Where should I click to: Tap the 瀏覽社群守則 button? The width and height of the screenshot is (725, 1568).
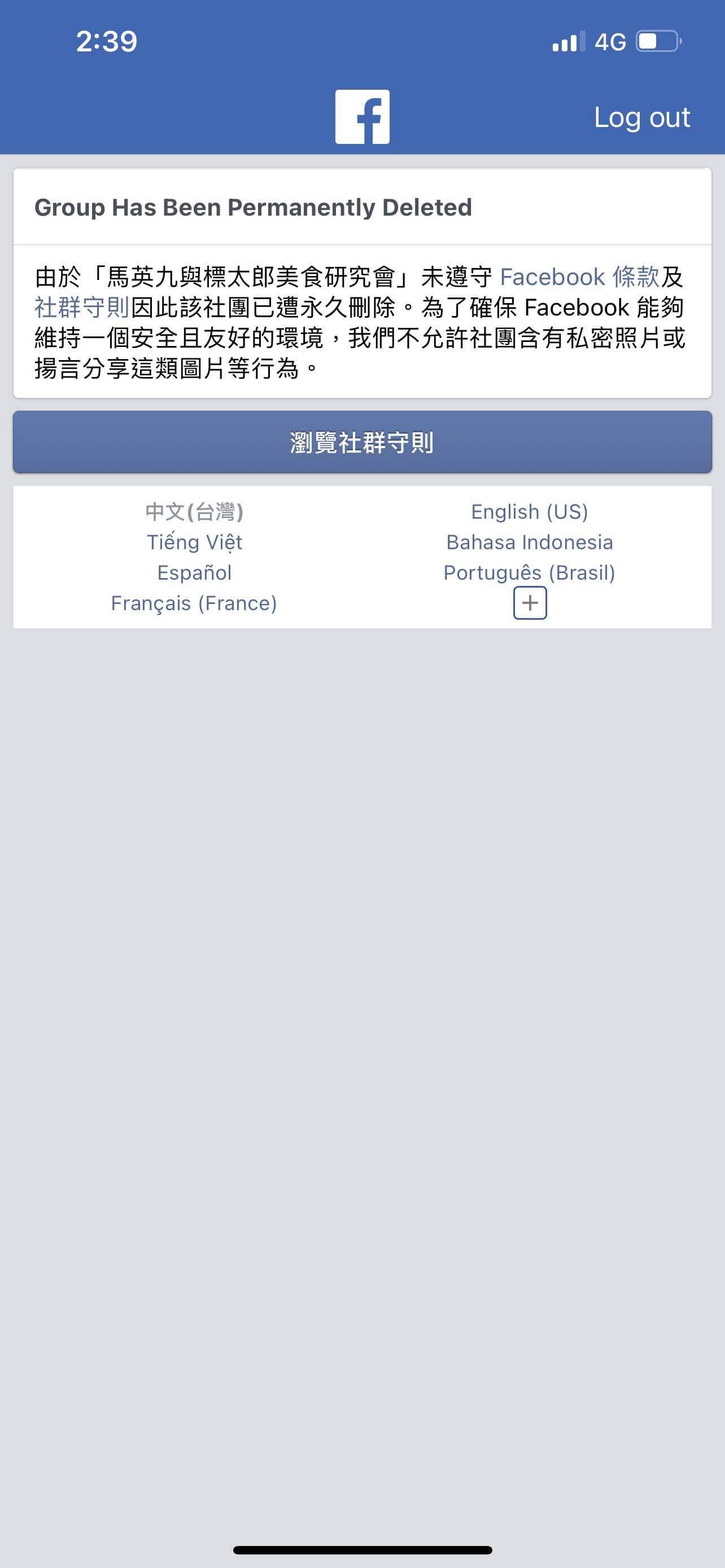pyautogui.click(x=362, y=443)
